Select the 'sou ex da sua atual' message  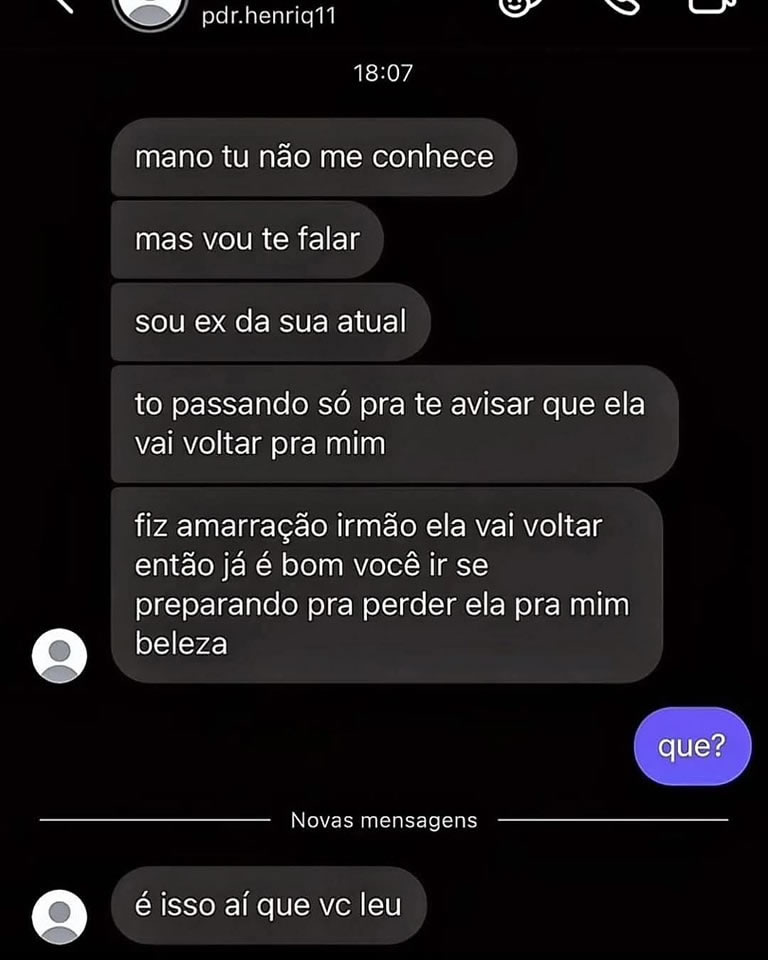click(270, 321)
